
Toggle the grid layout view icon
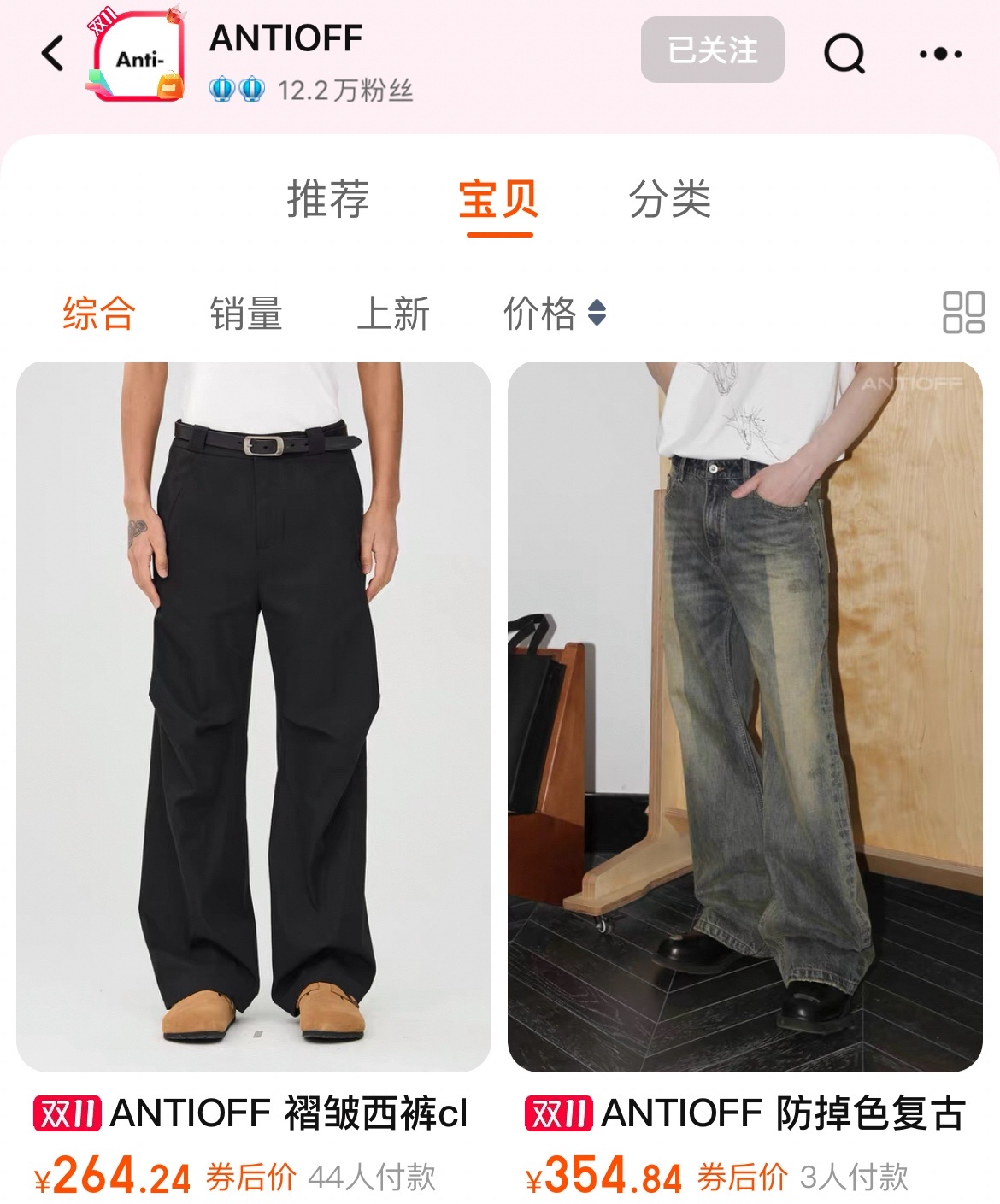coord(963,312)
